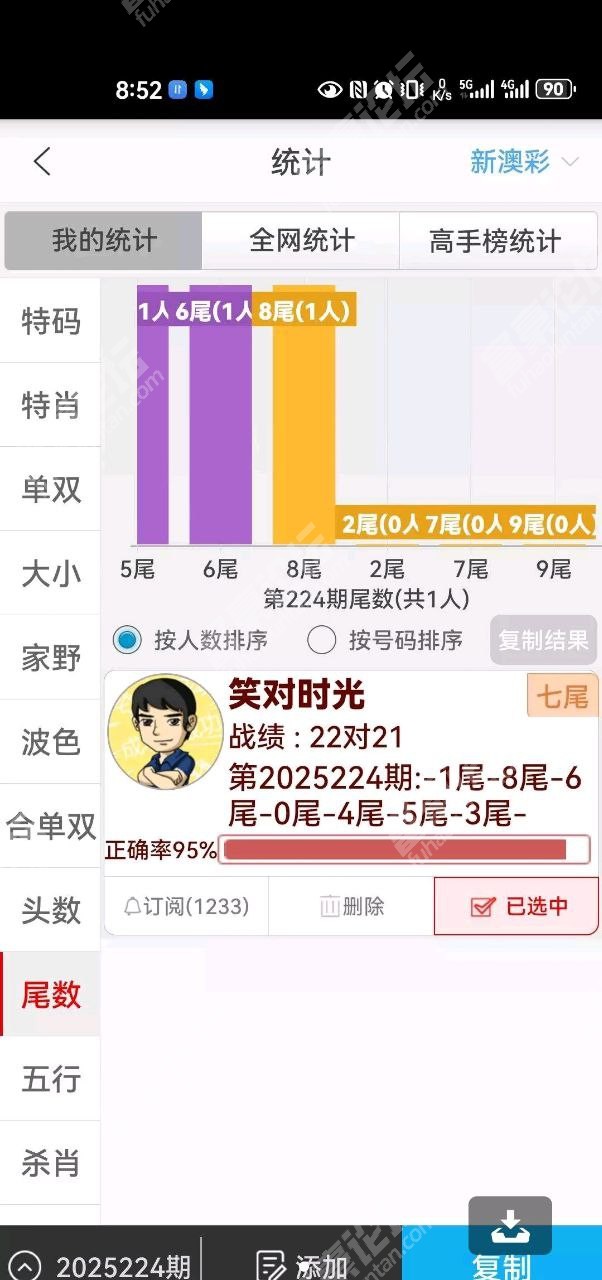Open the 特肖 category in the sidebar
Screen dimensions: 602x1280
50,406
